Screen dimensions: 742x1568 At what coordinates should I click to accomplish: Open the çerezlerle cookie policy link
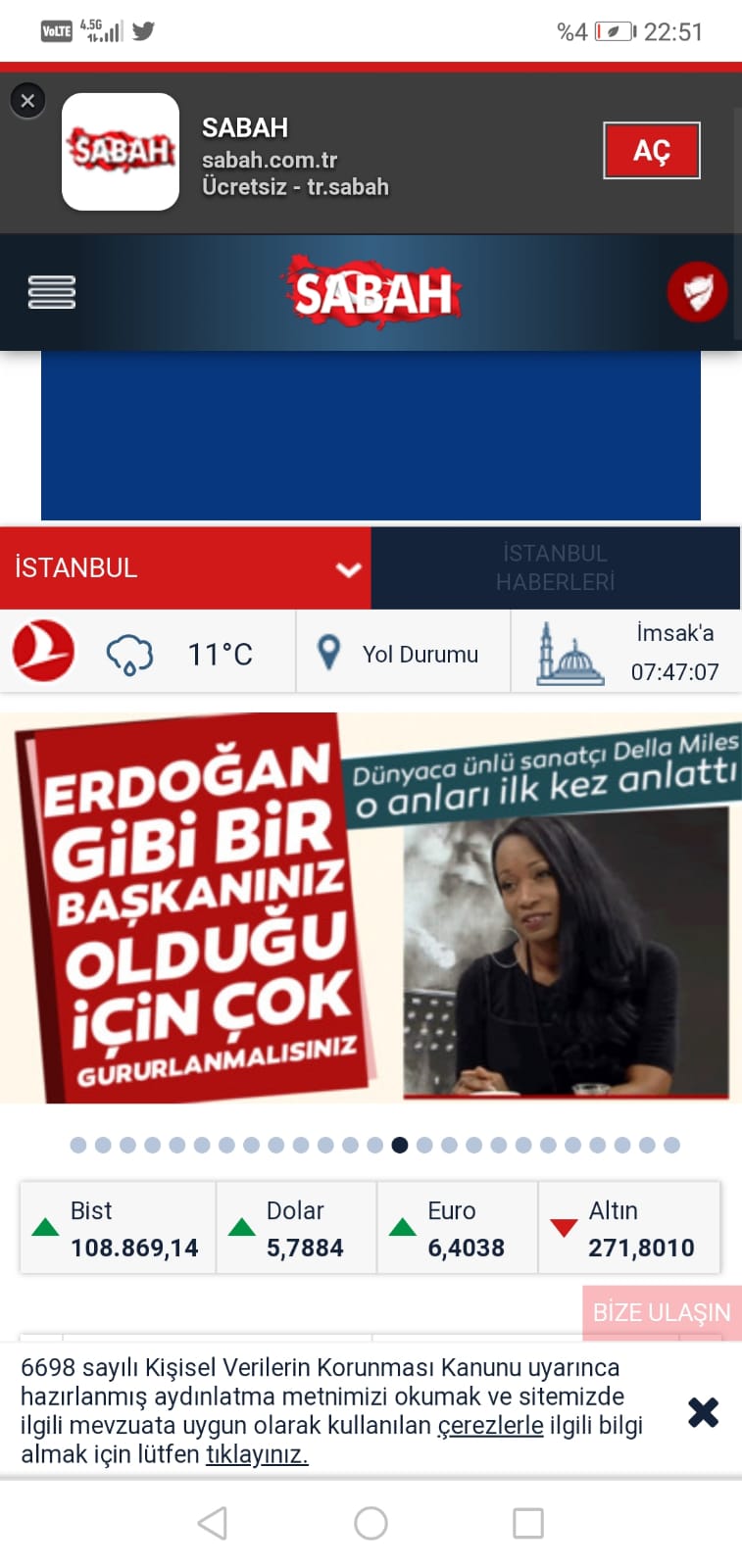(x=490, y=1426)
